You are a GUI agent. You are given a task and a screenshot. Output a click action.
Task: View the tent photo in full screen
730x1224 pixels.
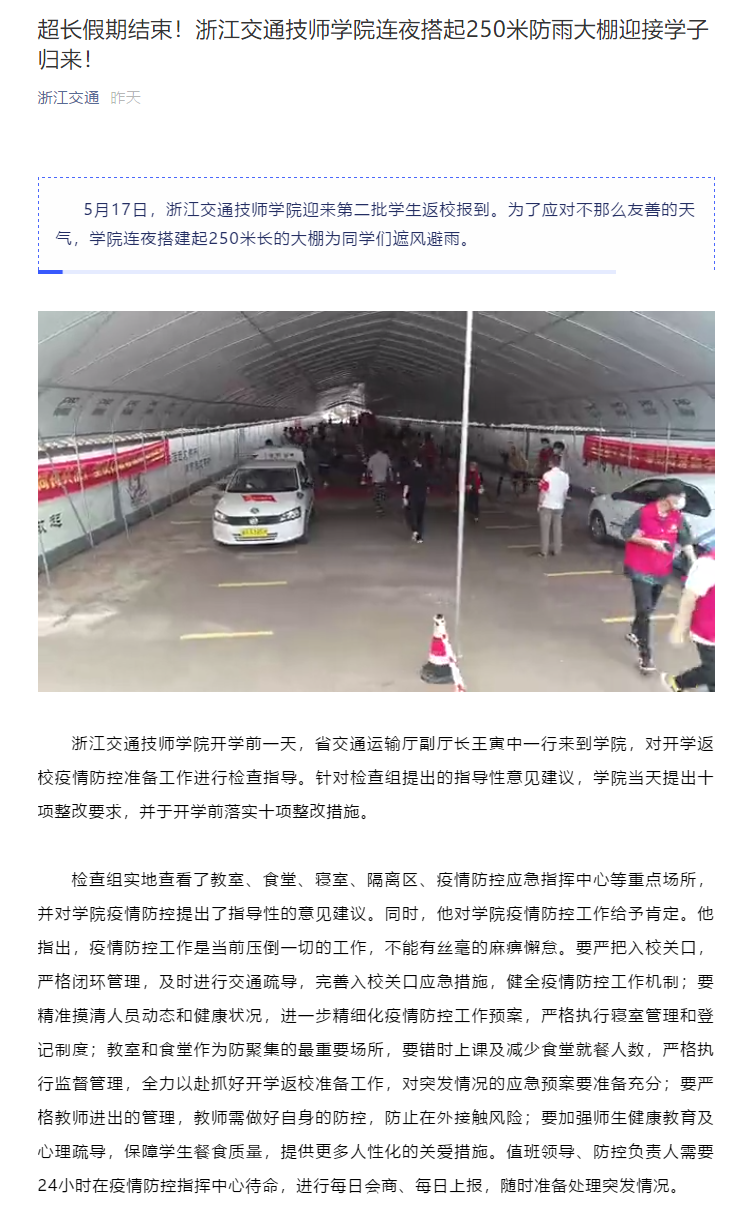click(376, 500)
